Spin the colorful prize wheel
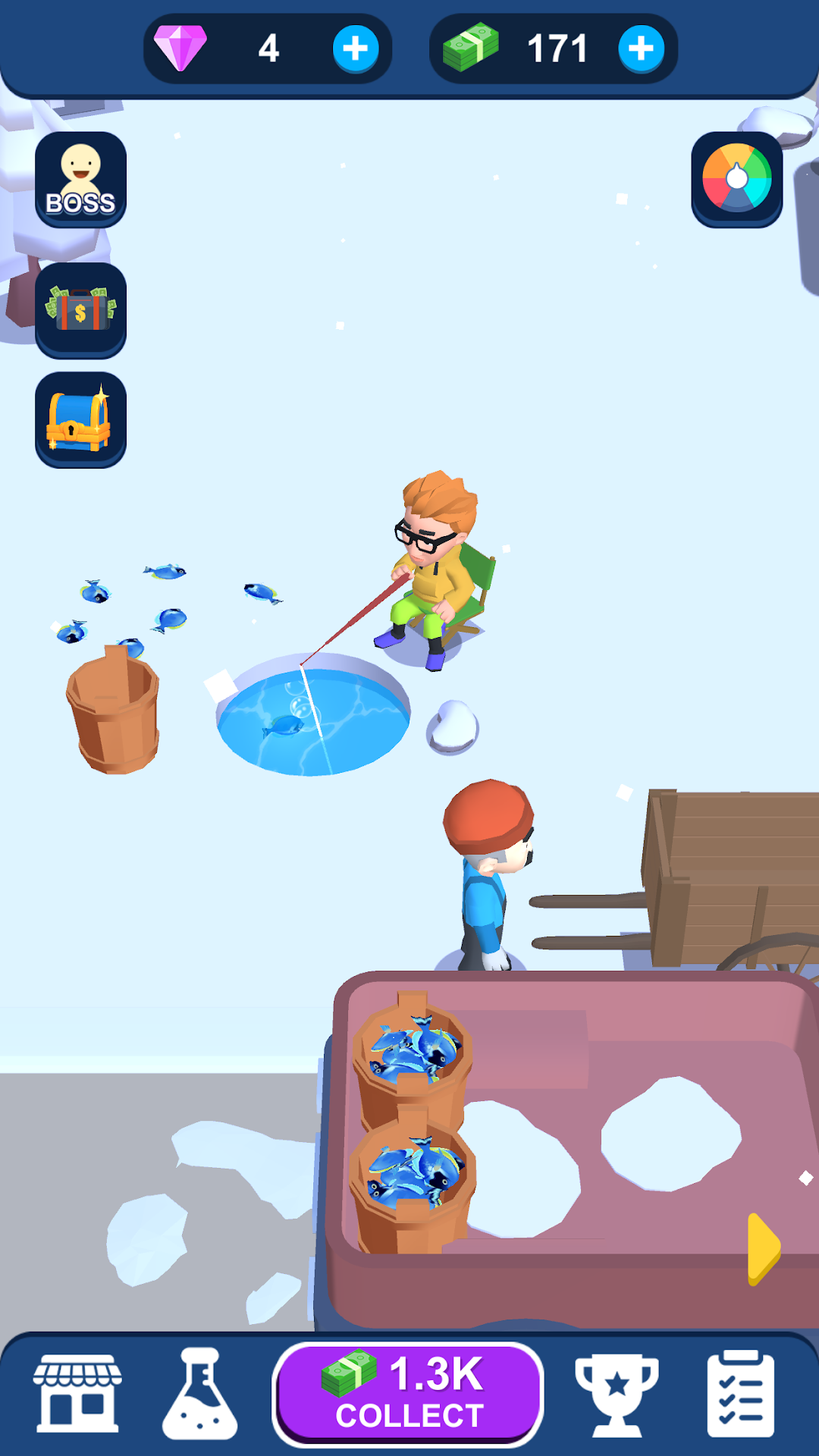Viewport: 819px width, 1456px height. pos(737,180)
